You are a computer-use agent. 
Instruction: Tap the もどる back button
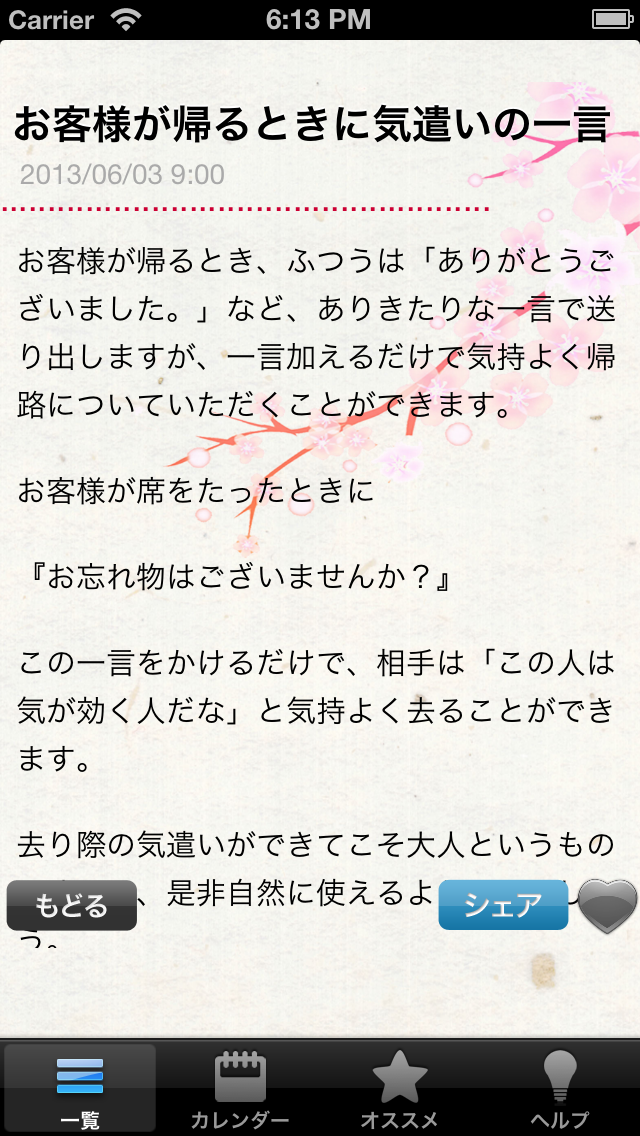(71, 905)
